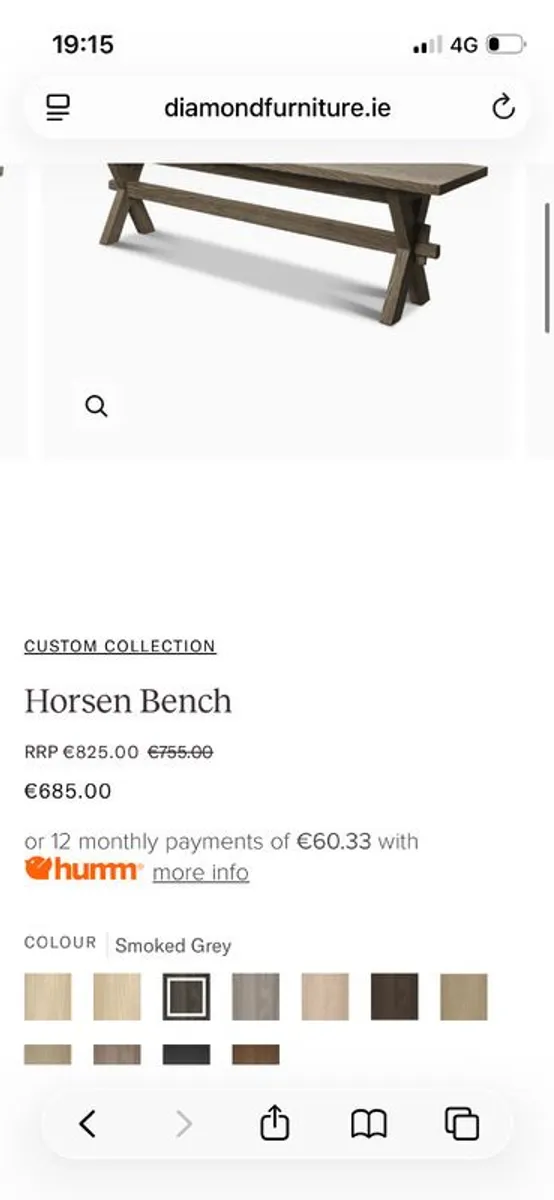Viewport: 554px width, 1200px height.
Task: Open the Custom Collection link
Action: 120,646
